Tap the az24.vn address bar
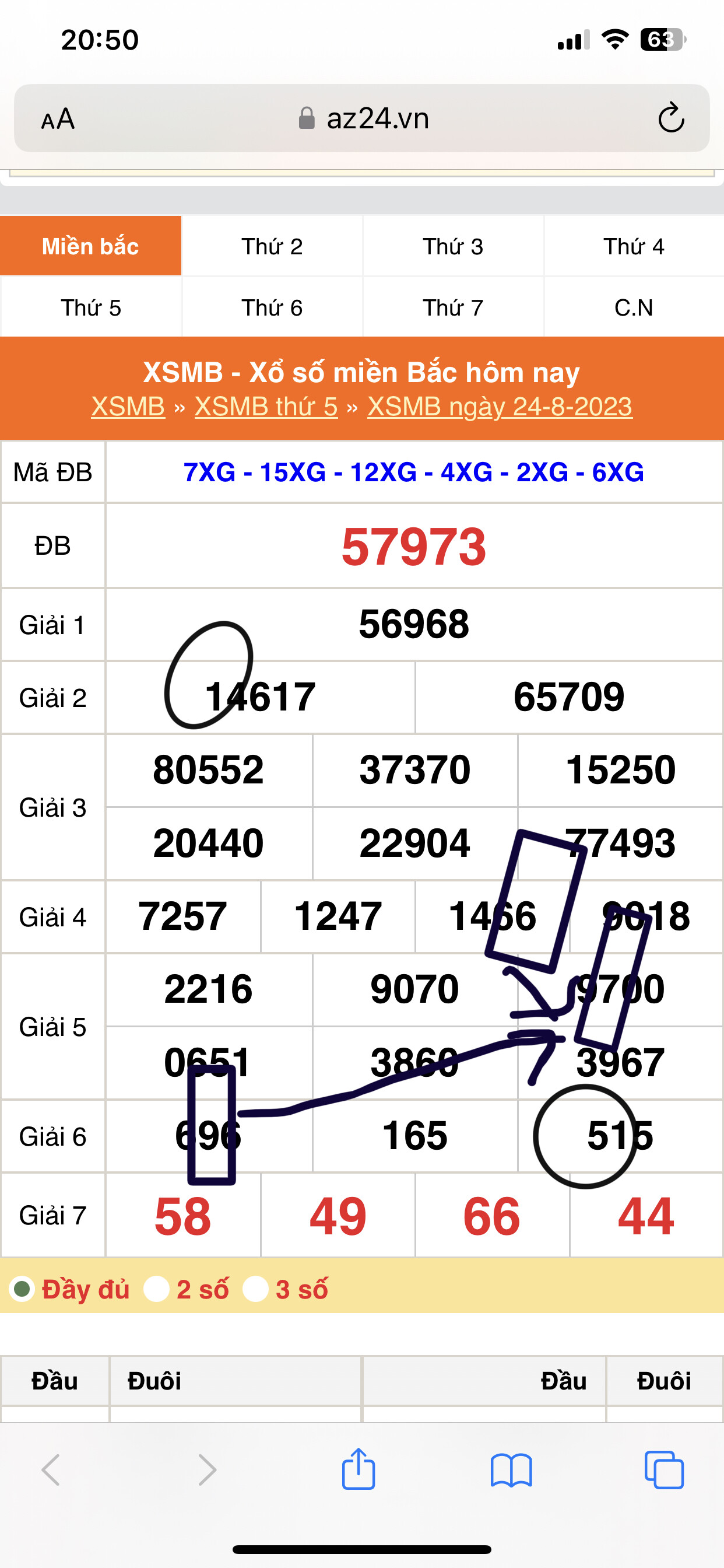724x1568 pixels. pos(362,118)
